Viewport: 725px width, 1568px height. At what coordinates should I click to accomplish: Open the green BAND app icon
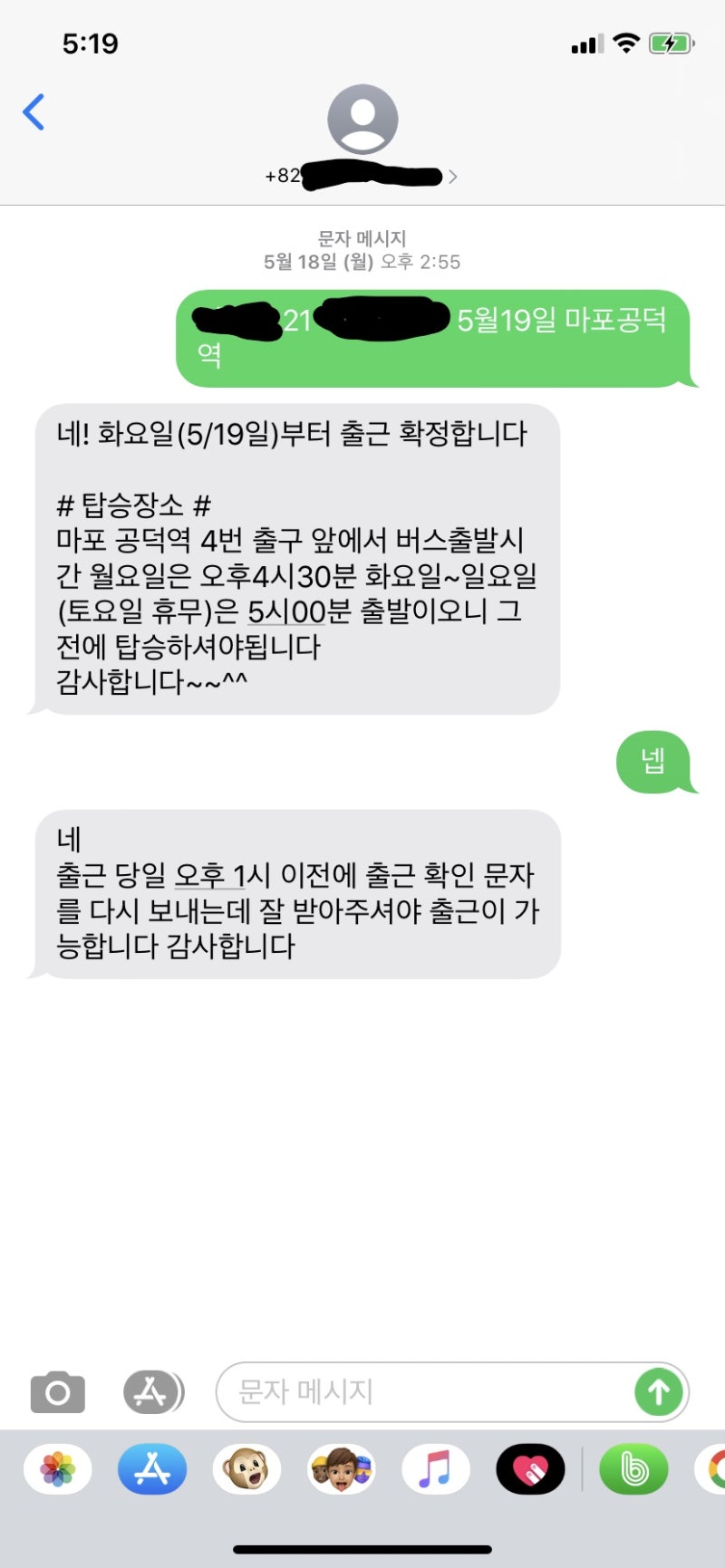click(x=633, y=1468)
